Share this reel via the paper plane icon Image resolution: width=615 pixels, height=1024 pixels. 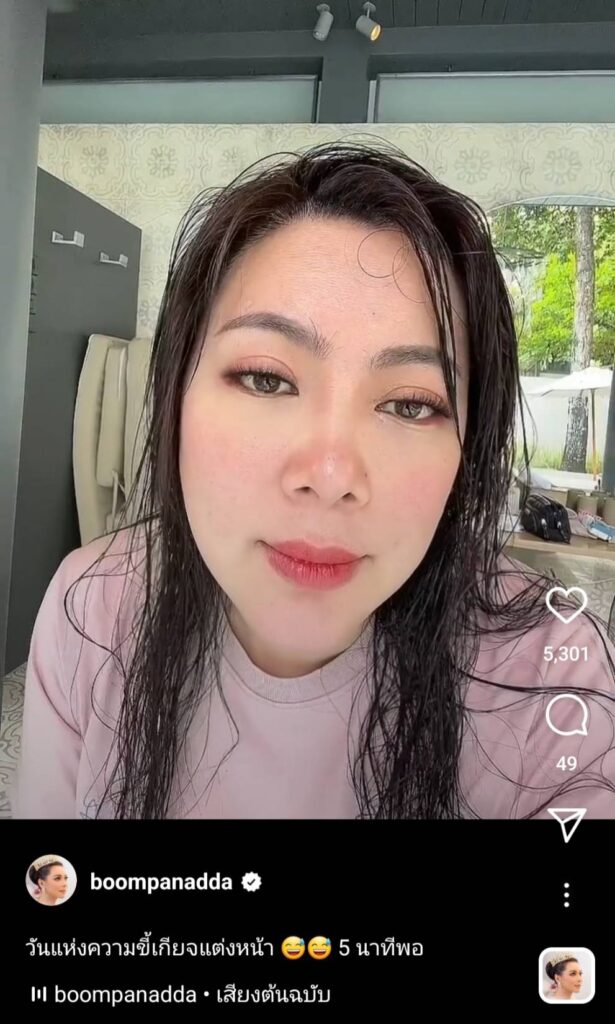567,823
